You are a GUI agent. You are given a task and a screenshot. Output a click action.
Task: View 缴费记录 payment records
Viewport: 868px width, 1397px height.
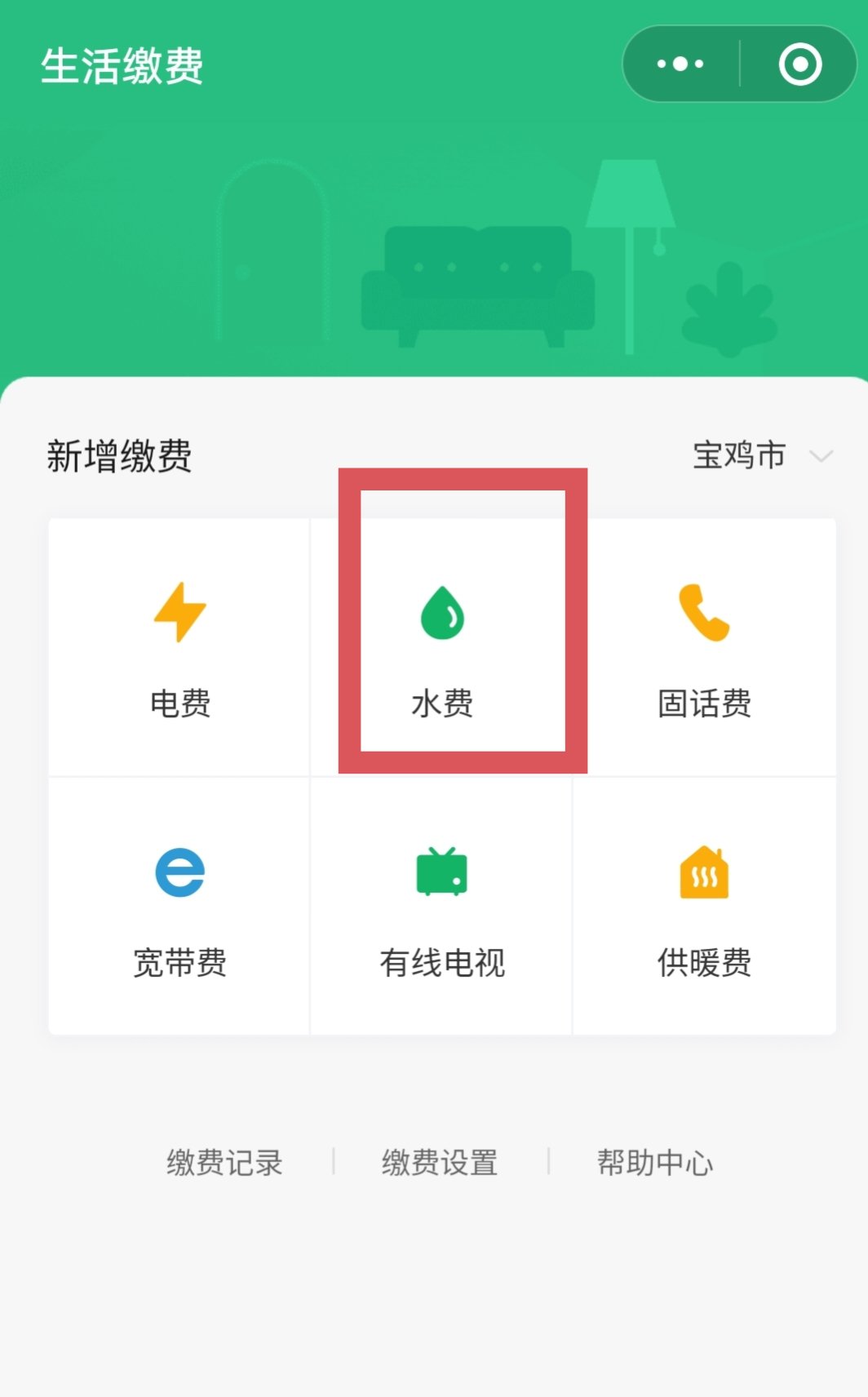point(224,1162)
